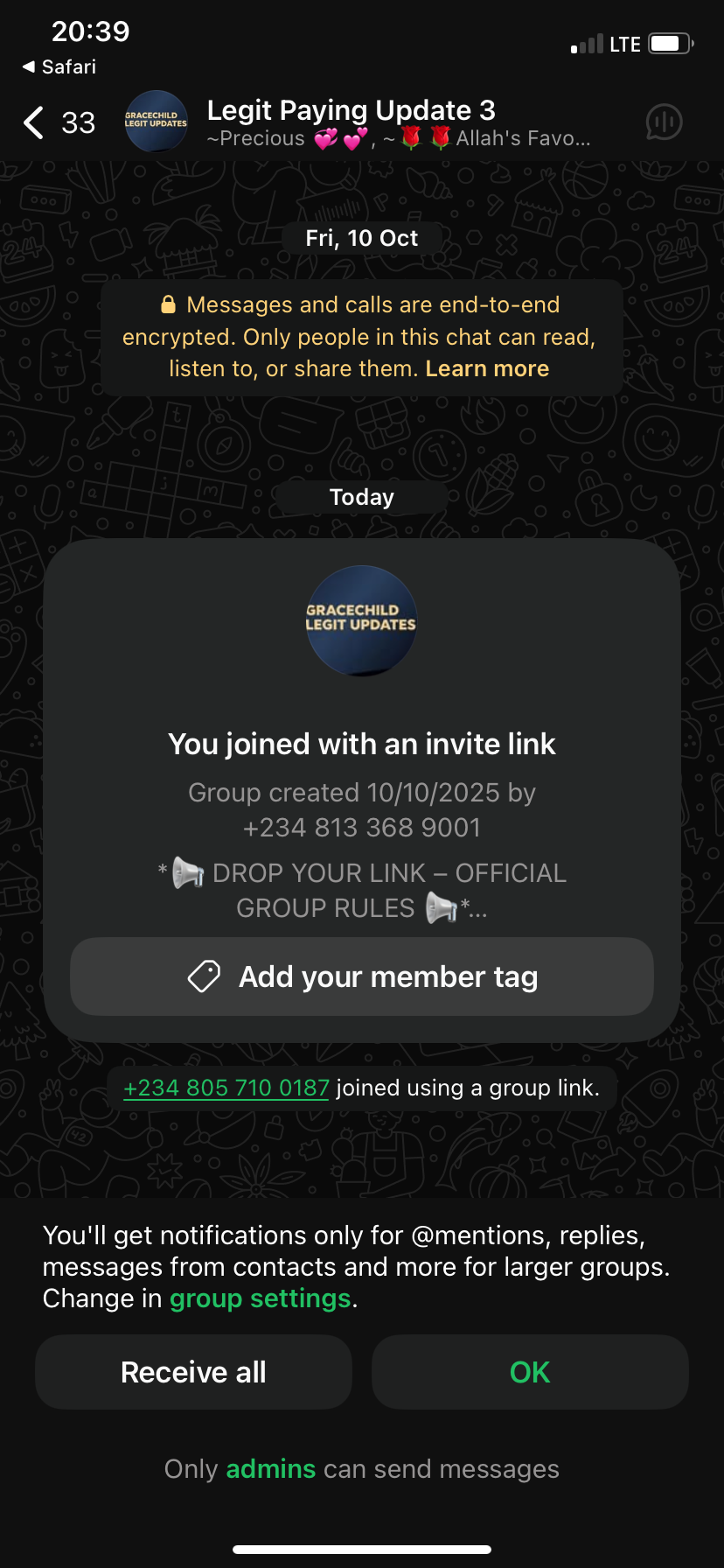The height and width of the screenshot is (1568, 724).
Task: Expand the group rules description
Action: tap(362, 891)
